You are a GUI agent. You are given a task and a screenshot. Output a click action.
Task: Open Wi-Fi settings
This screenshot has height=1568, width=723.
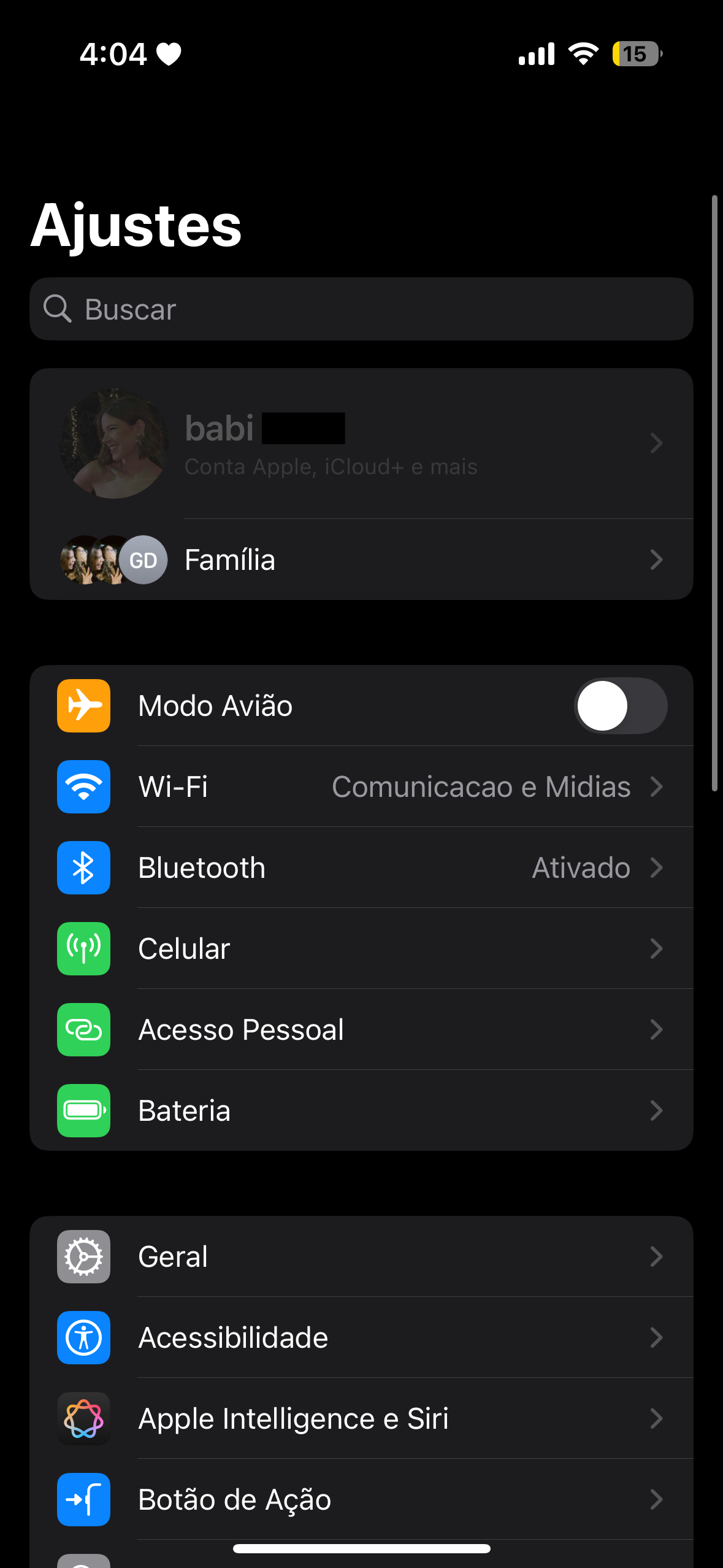point(361,787)
